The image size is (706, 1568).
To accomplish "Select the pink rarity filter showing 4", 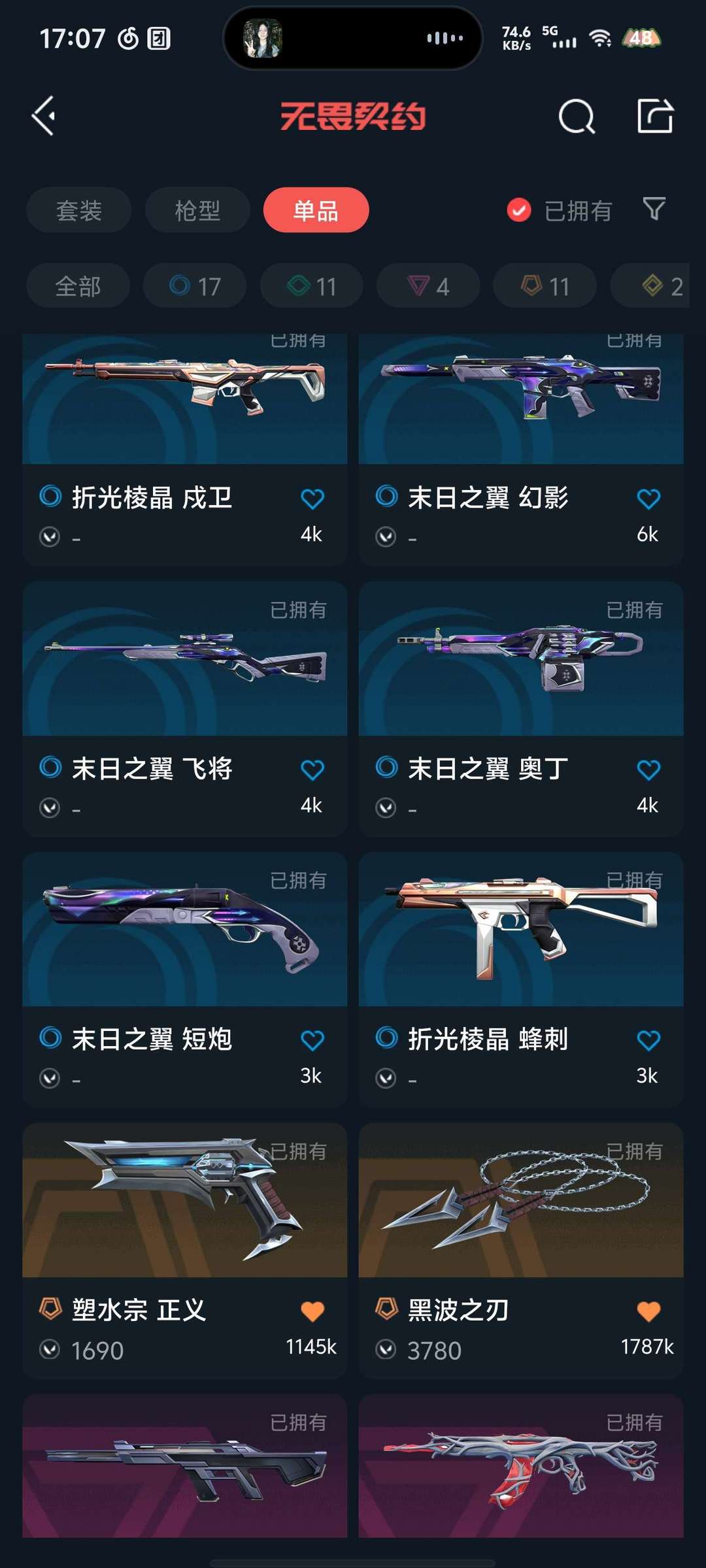I will [428, 285].
